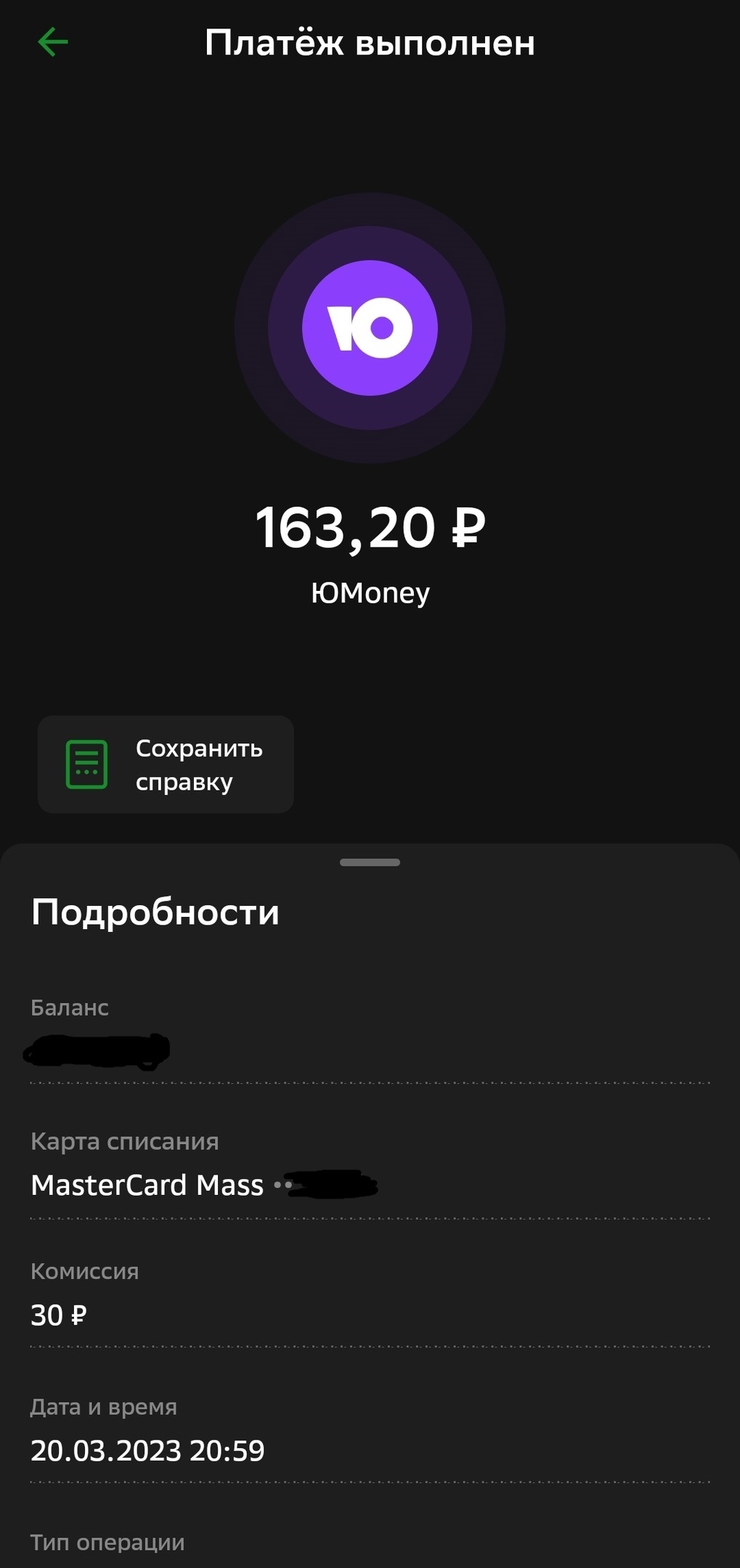Tap the details sheet drag handle
This screenshot has height=1568, width=740.
[x=370, y=862]
